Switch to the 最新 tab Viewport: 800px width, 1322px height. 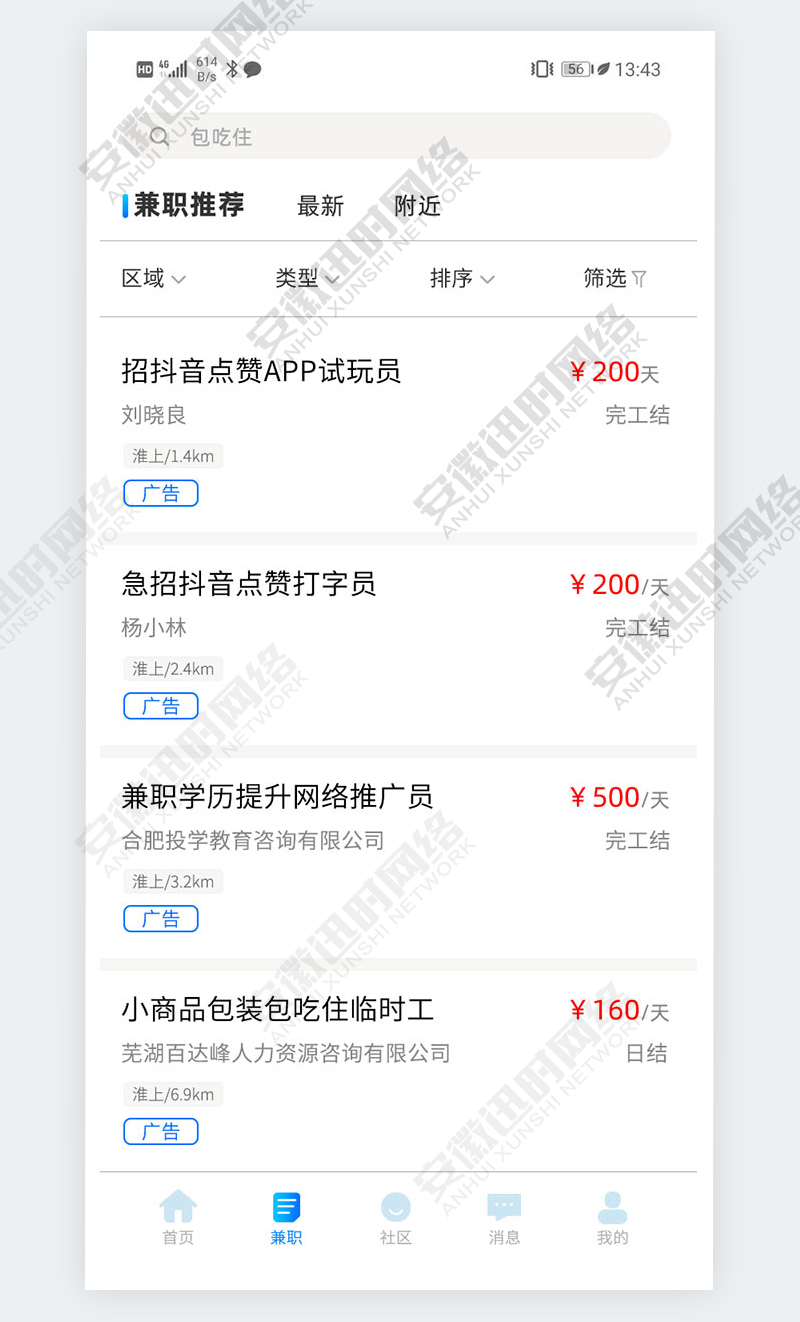pos(320,206)
